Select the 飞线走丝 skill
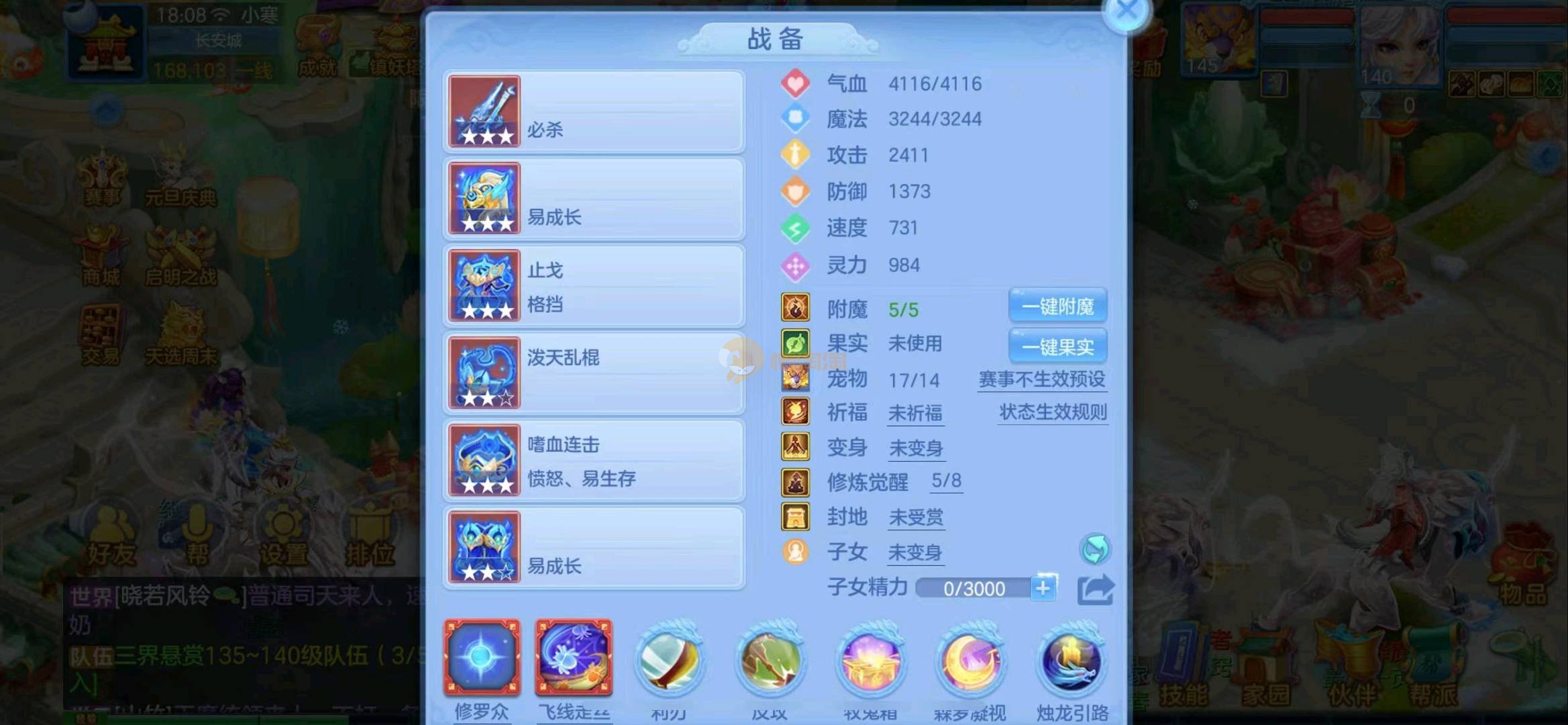1568x725 pixels. pyautogui.click(x=574, y=658)
